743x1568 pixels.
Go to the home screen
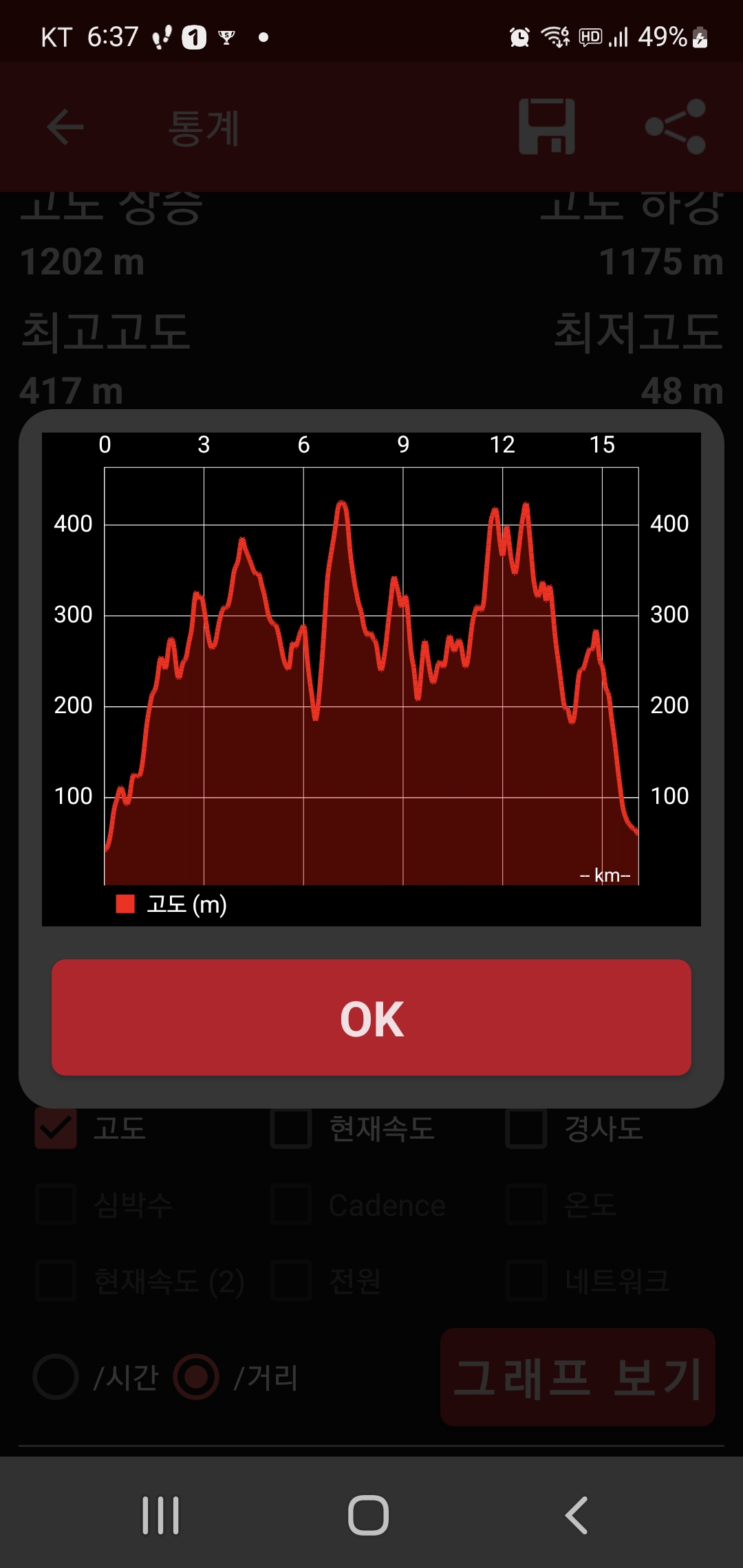[x=369, y=1515]
